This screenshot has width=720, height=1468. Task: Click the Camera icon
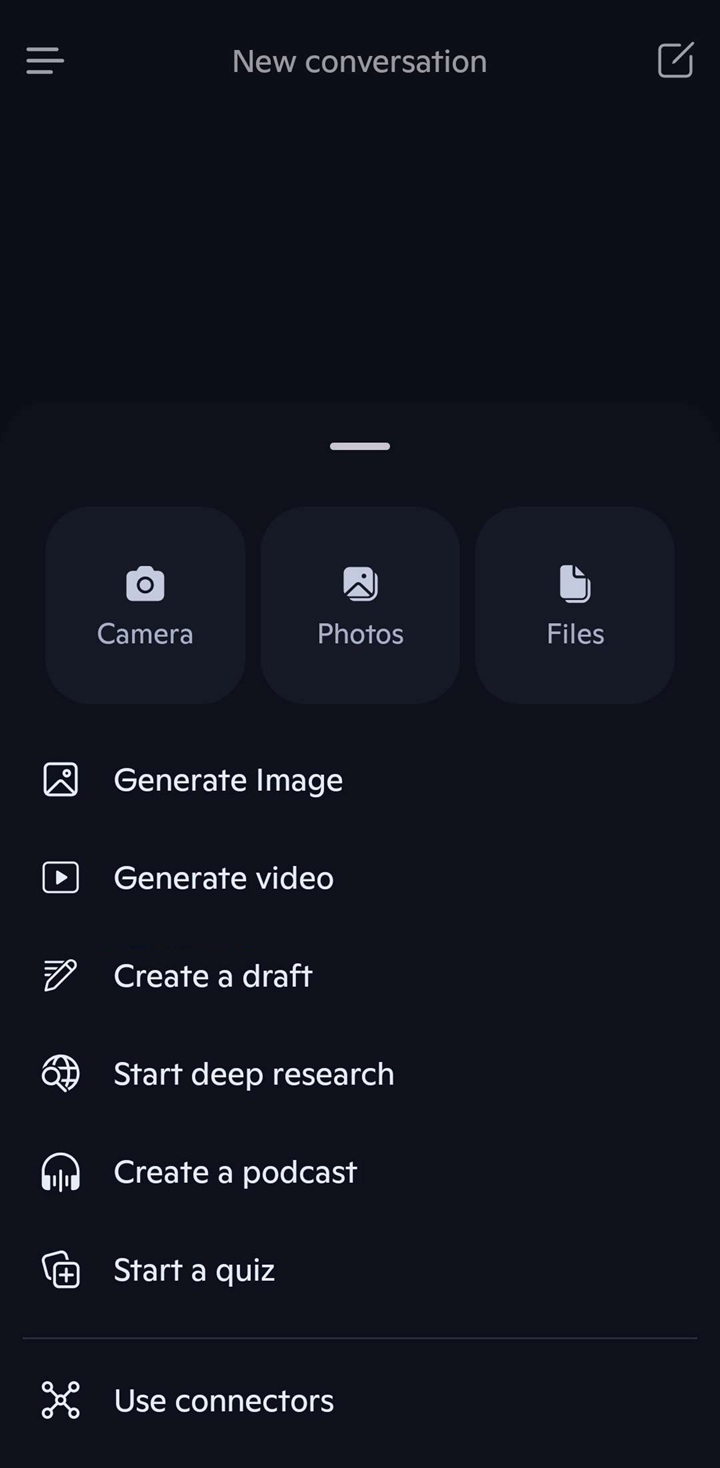tap(144, 583)
